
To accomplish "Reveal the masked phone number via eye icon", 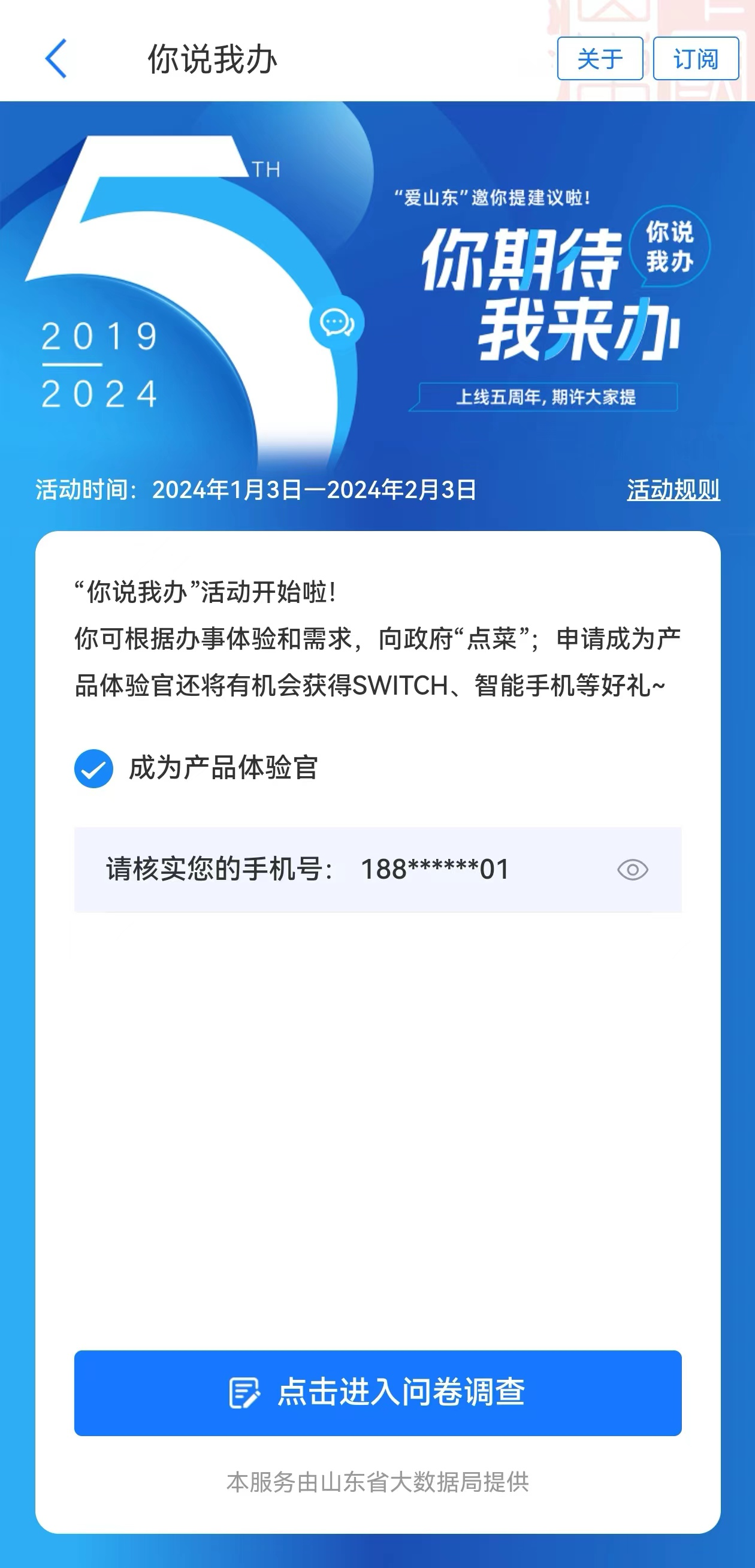I will (x=632, y=870).
